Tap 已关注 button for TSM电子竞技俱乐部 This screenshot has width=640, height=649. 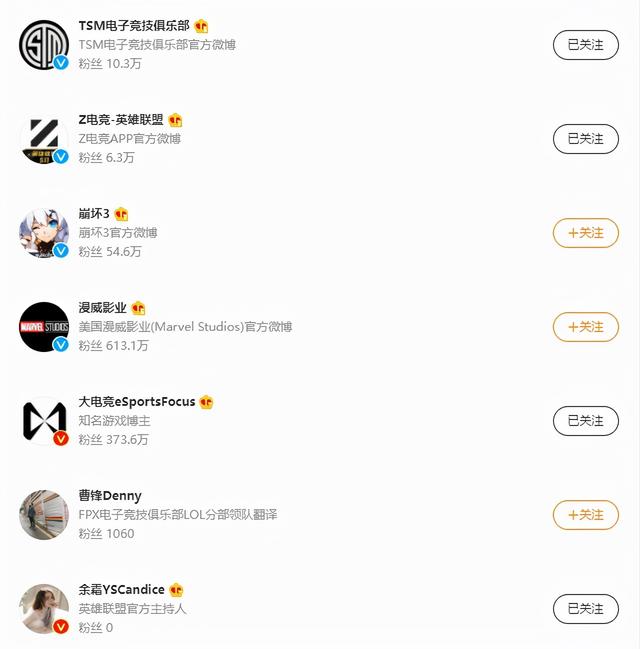(585, 45)
